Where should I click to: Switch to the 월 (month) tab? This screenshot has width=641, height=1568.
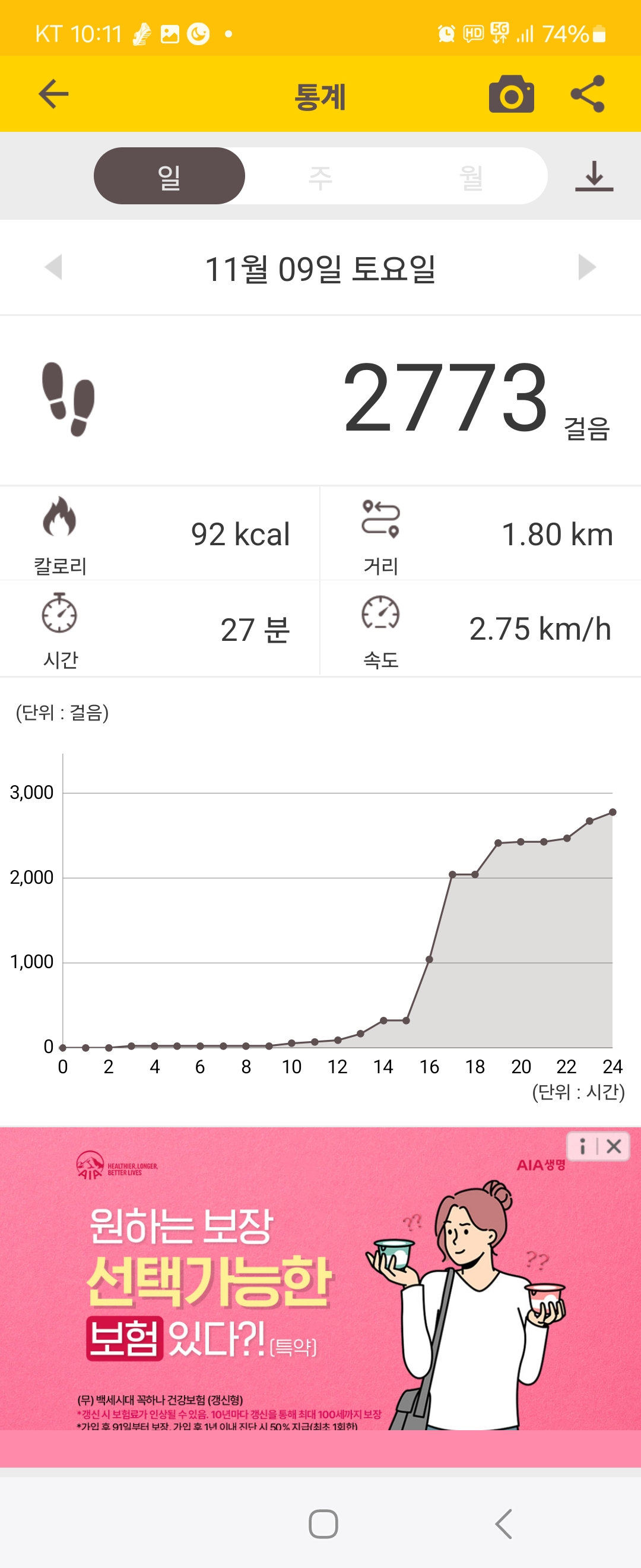point(471,176)
